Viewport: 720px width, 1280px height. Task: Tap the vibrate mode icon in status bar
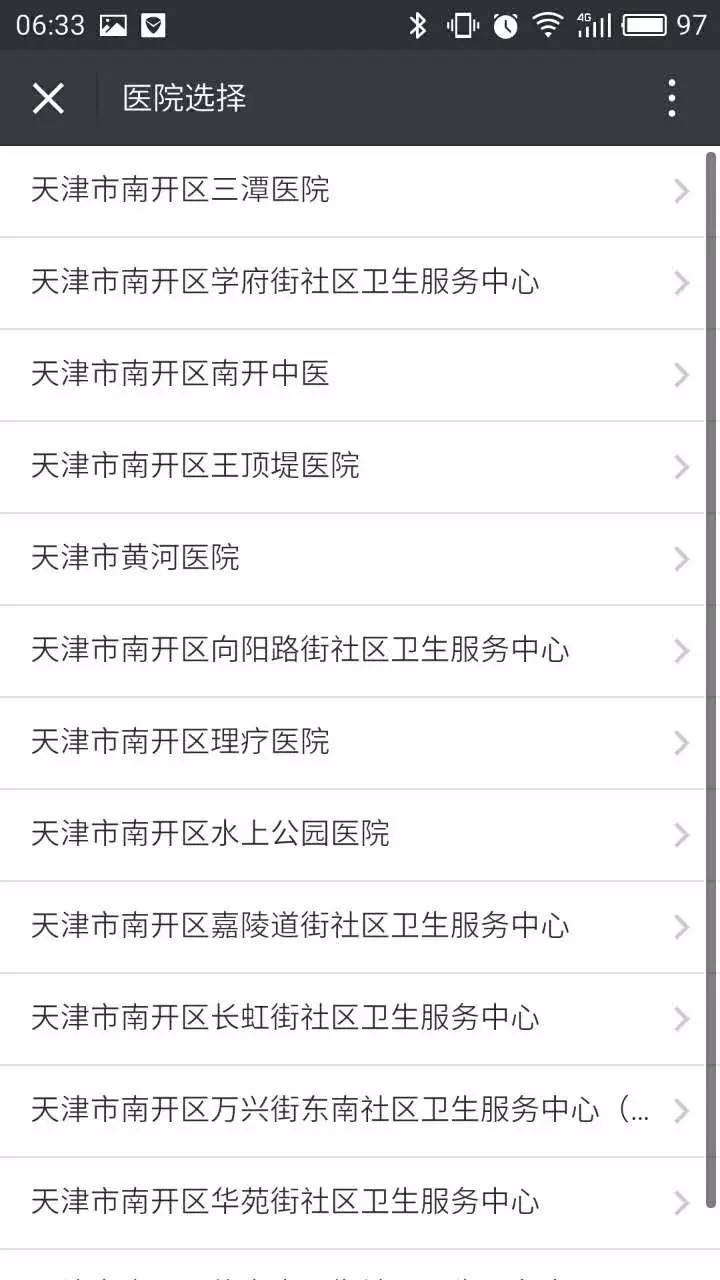click(461, 24)
